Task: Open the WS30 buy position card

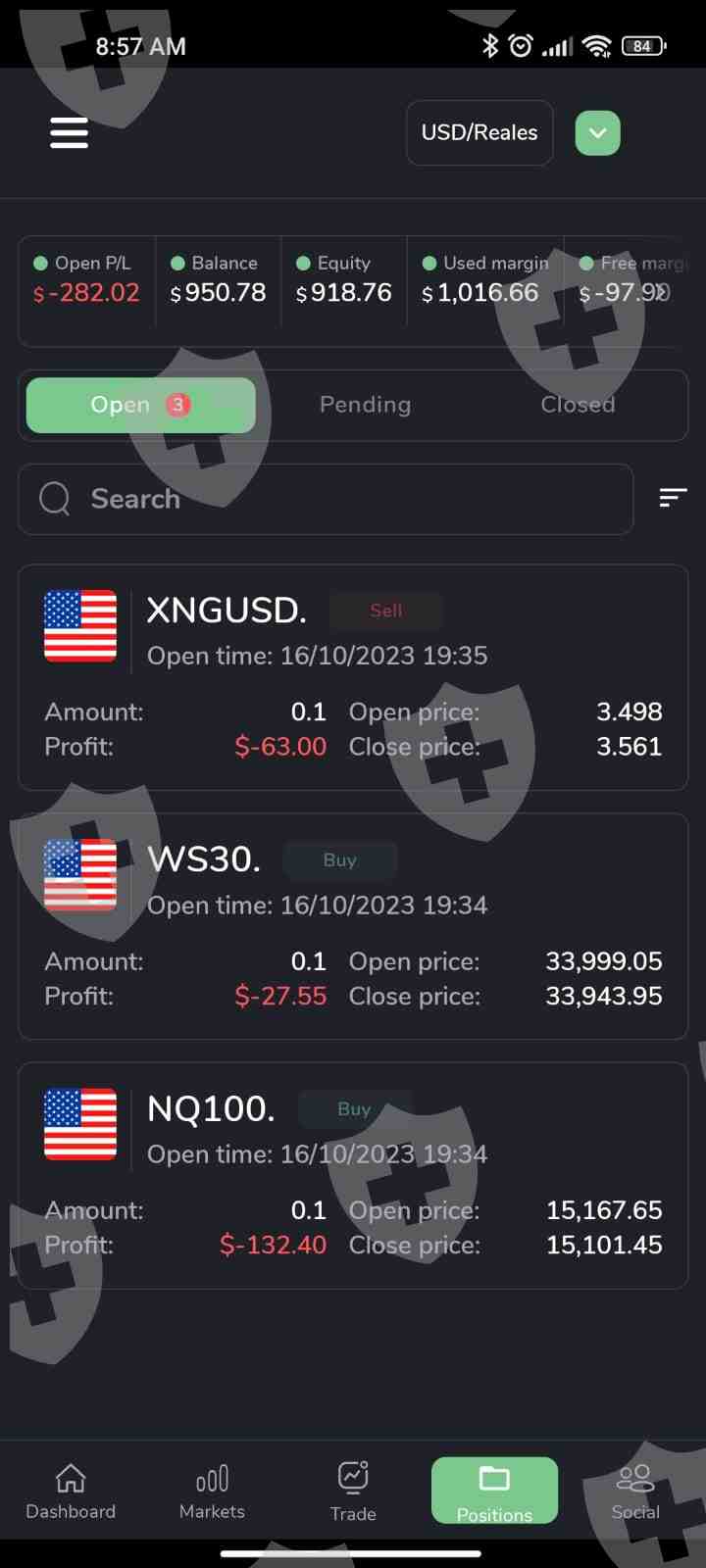Action: [353, 926]
